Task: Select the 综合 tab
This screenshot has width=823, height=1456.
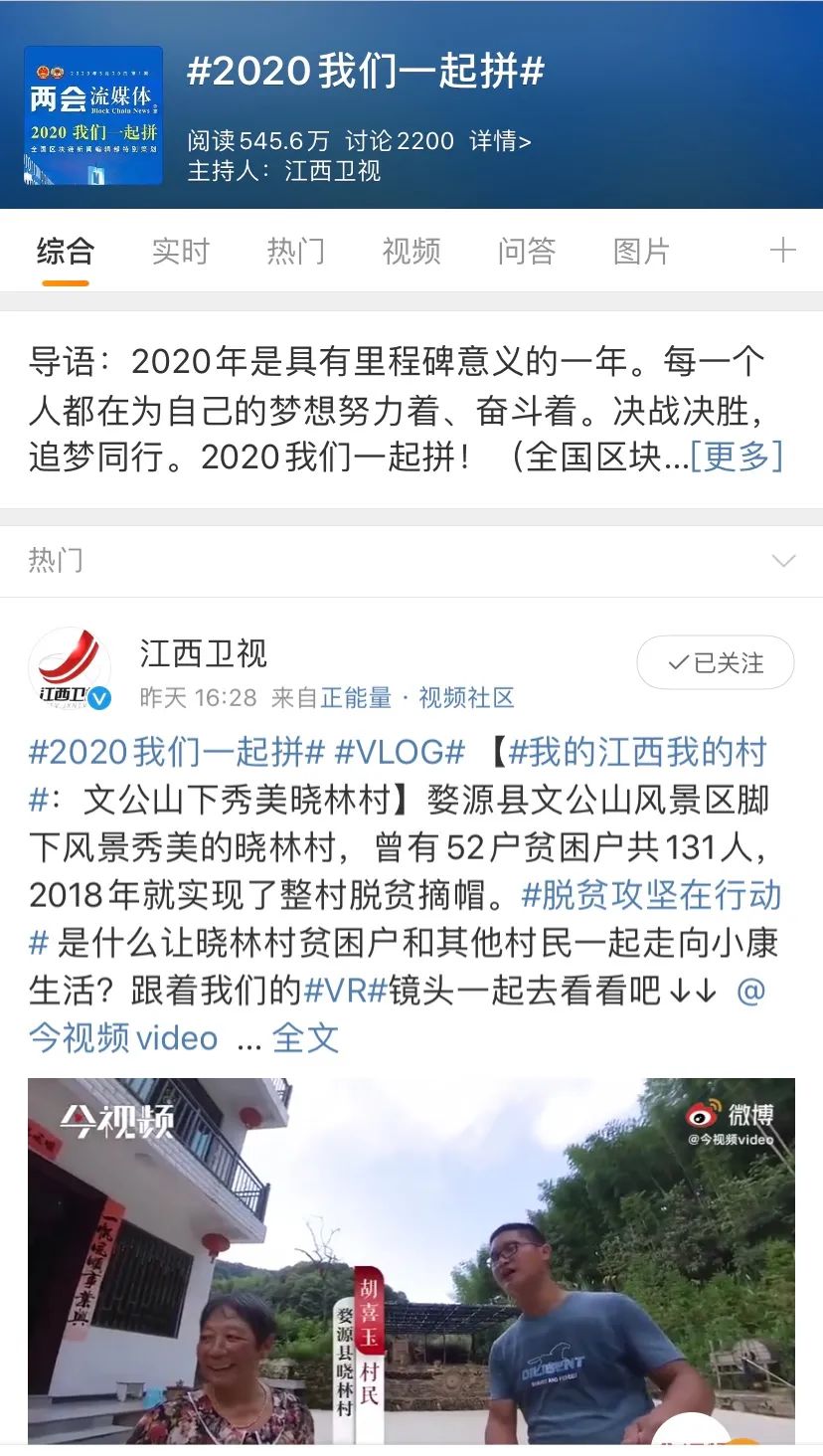Action: tap(66, 252)
